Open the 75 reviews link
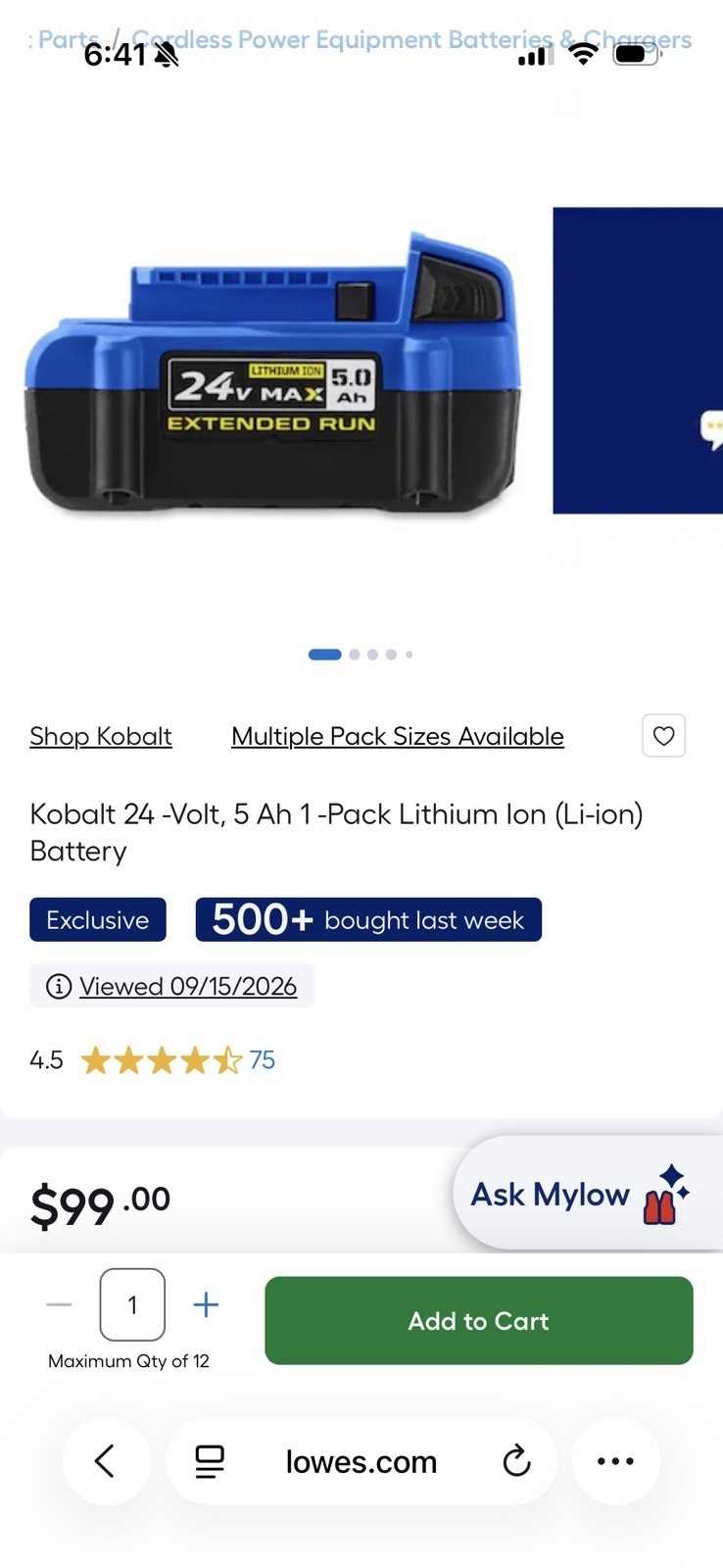 (262, 1060)
